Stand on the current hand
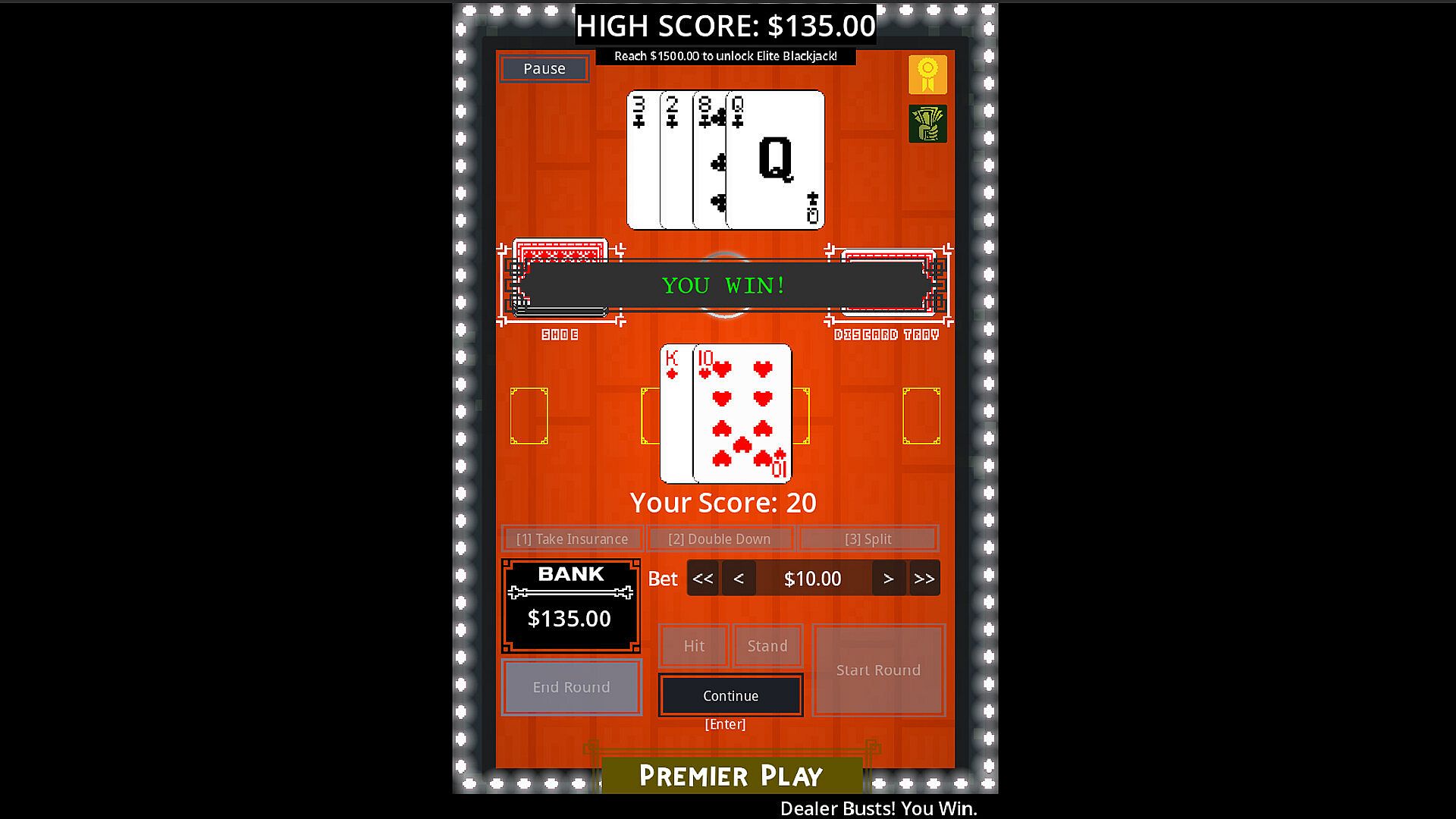Screen dimensions: 1456x819 767,646
